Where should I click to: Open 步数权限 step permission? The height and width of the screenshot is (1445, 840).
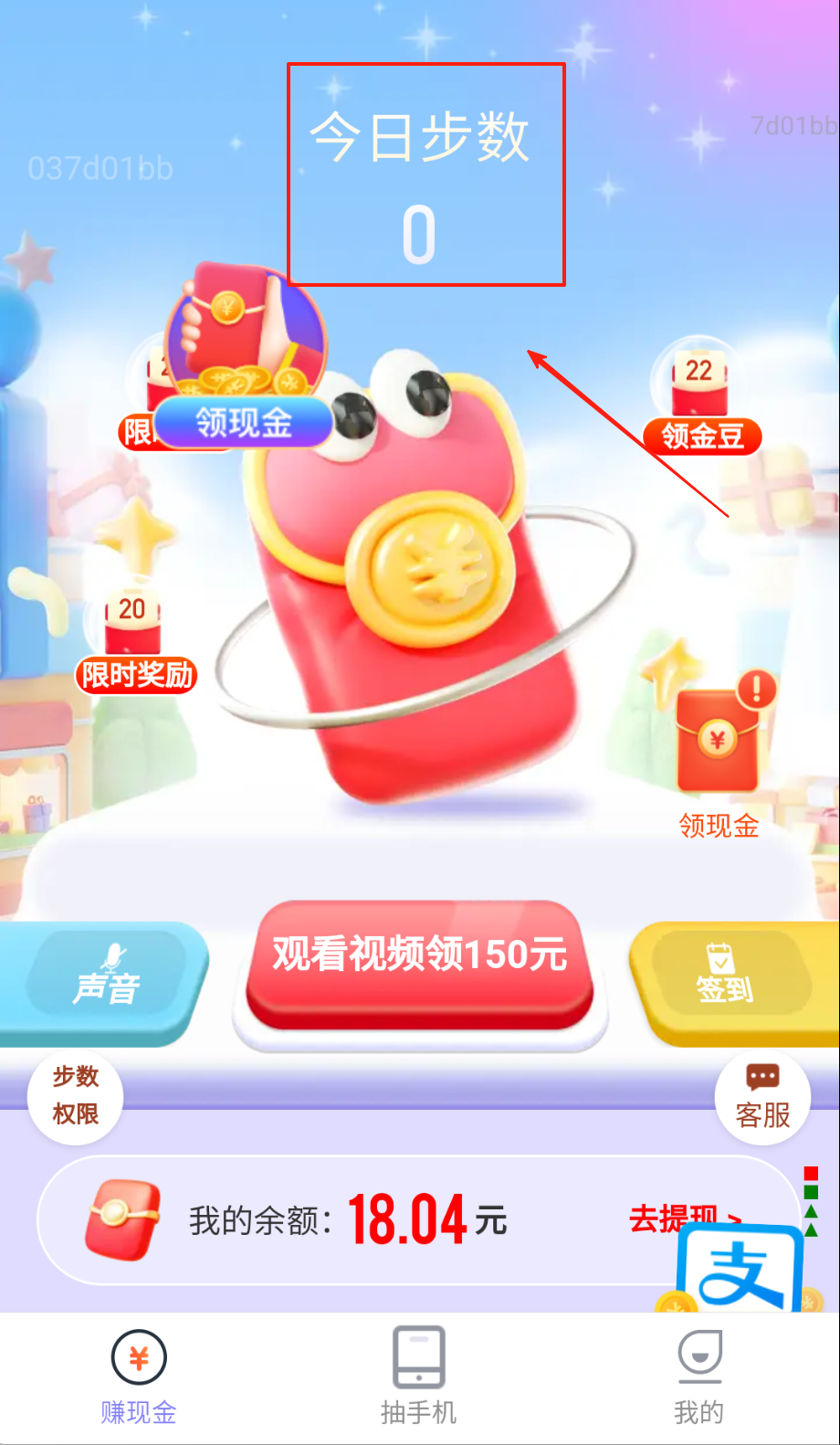(x=75, y=1095)
